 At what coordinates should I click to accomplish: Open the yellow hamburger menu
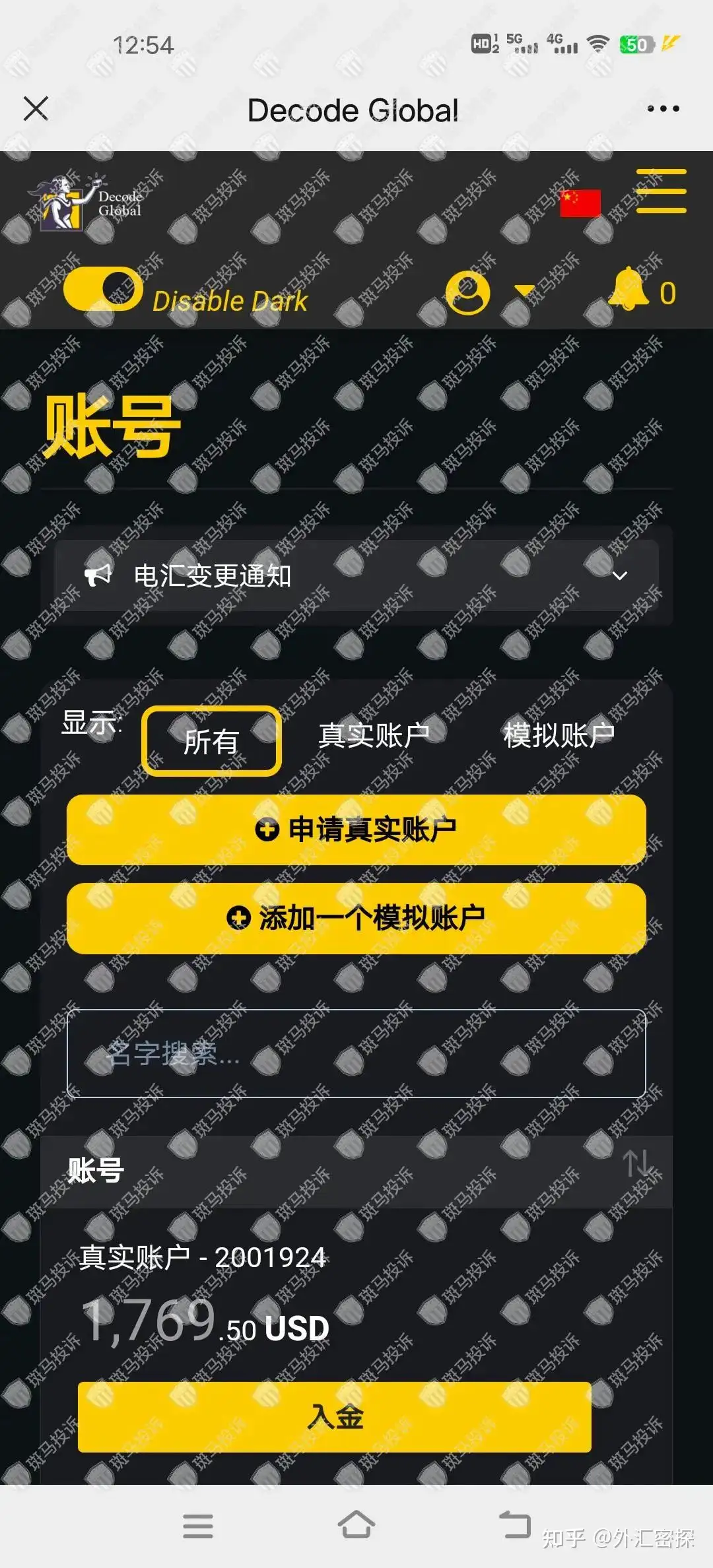coord(661,191)
